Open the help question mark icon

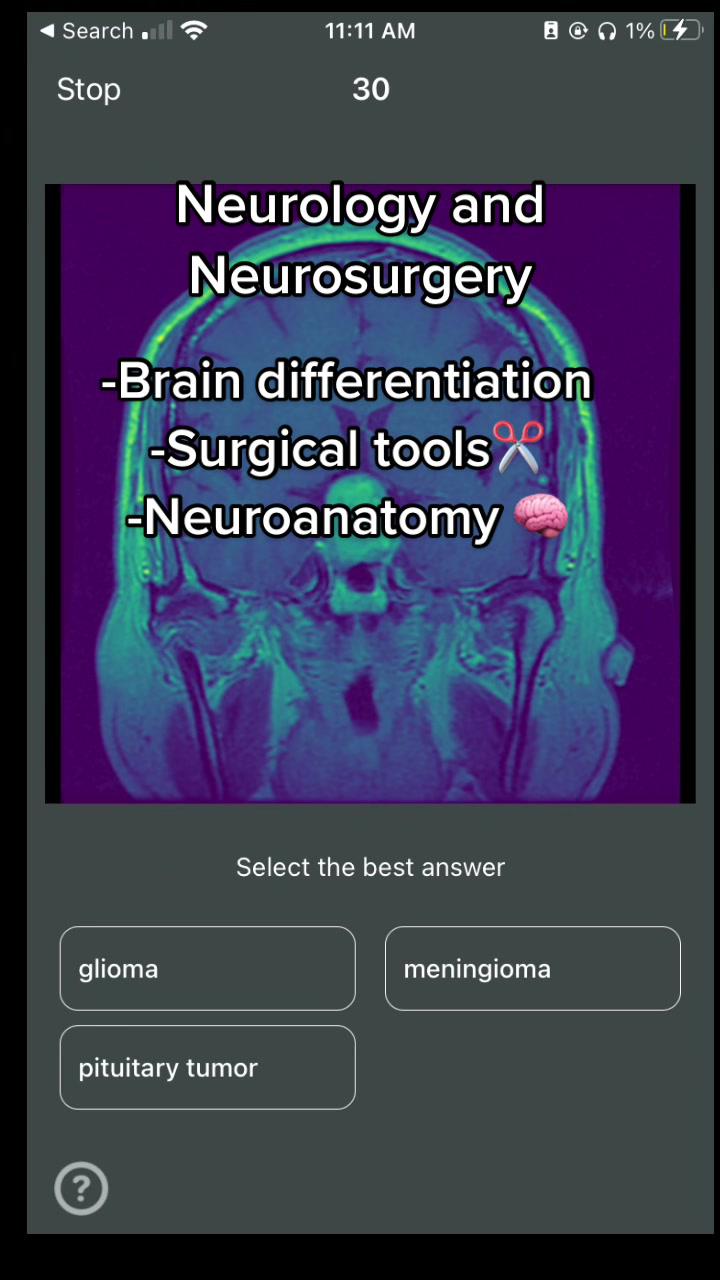80,1188
